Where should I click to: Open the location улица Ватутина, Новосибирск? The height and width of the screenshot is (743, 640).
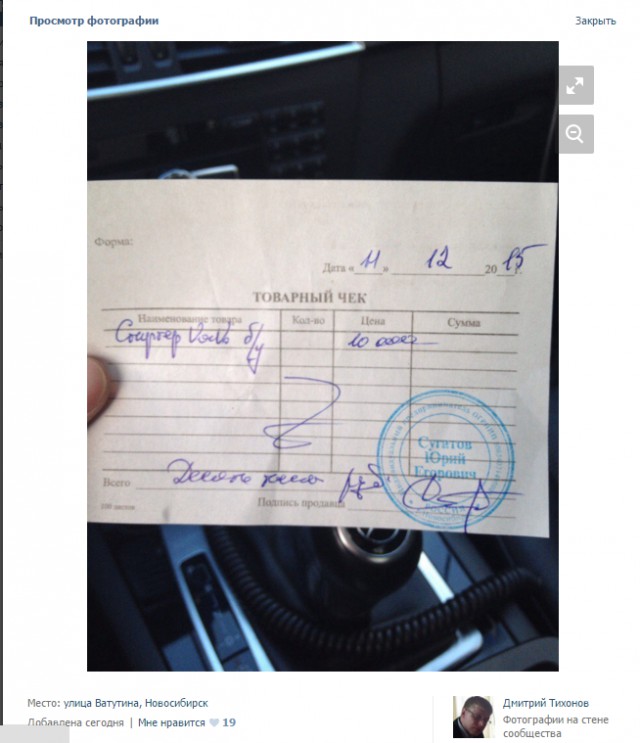tap(136, 703)
